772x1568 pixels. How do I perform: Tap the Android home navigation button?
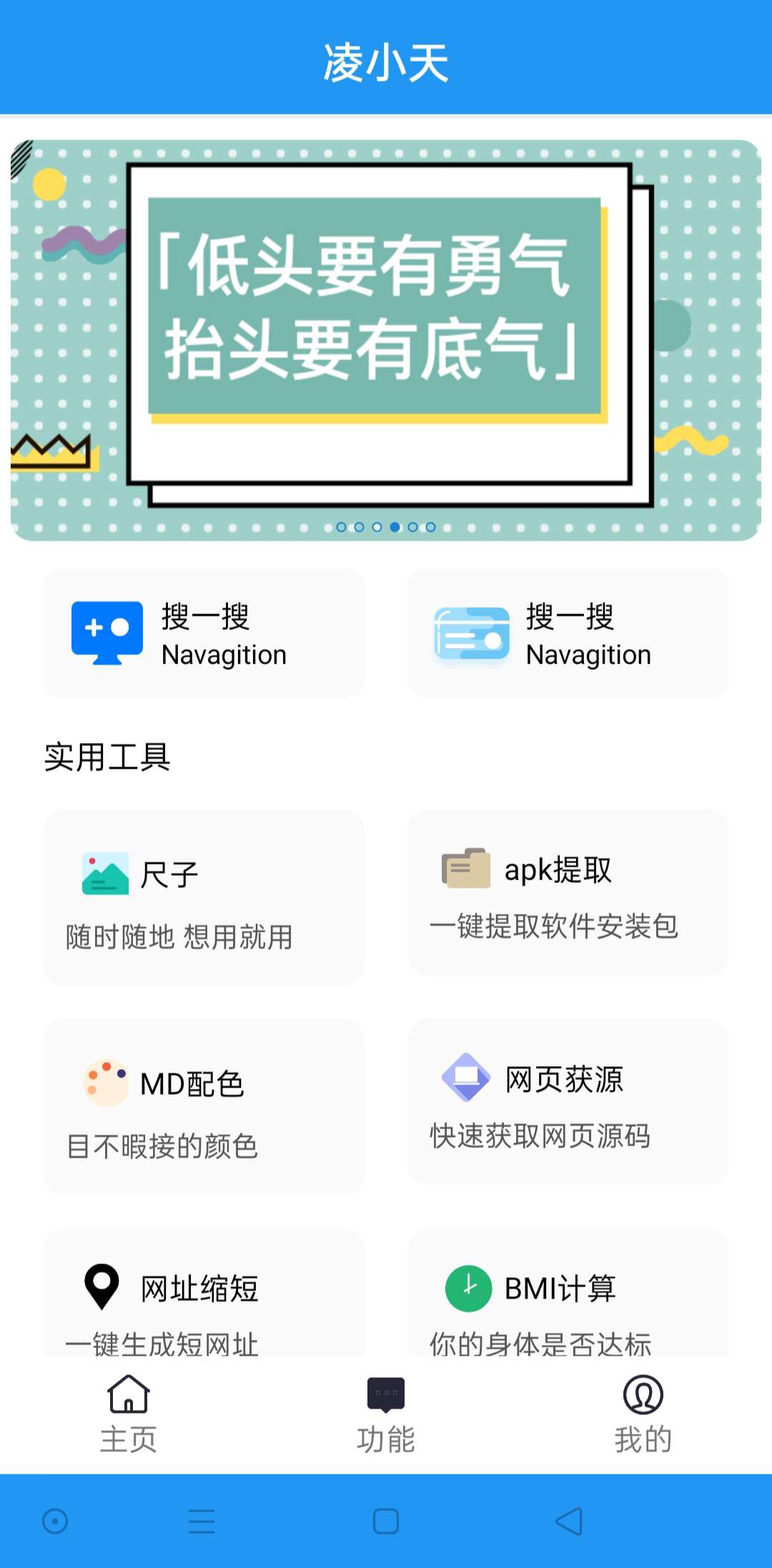coord(386,1522)
